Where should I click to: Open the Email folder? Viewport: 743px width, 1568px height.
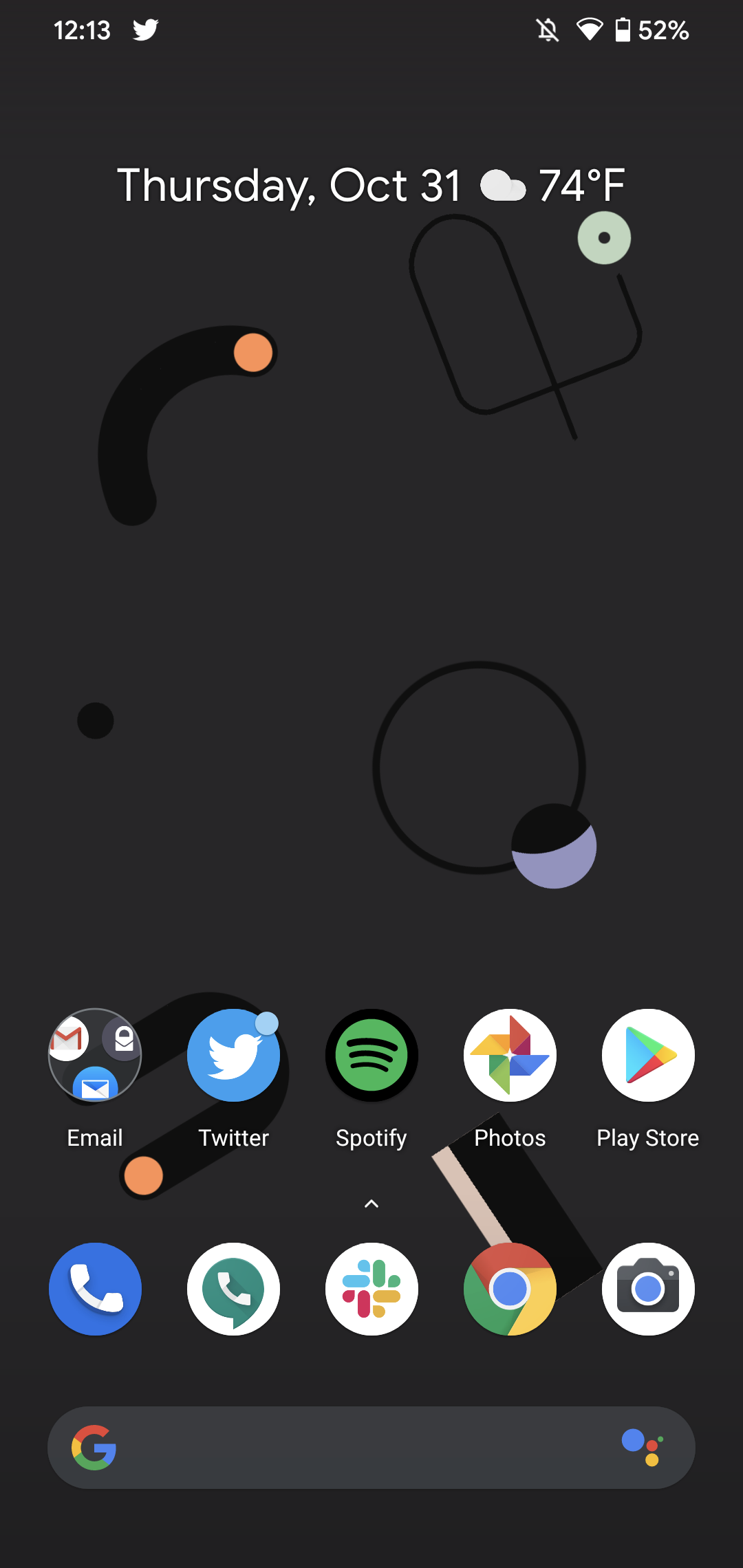tap(95, 1056)
